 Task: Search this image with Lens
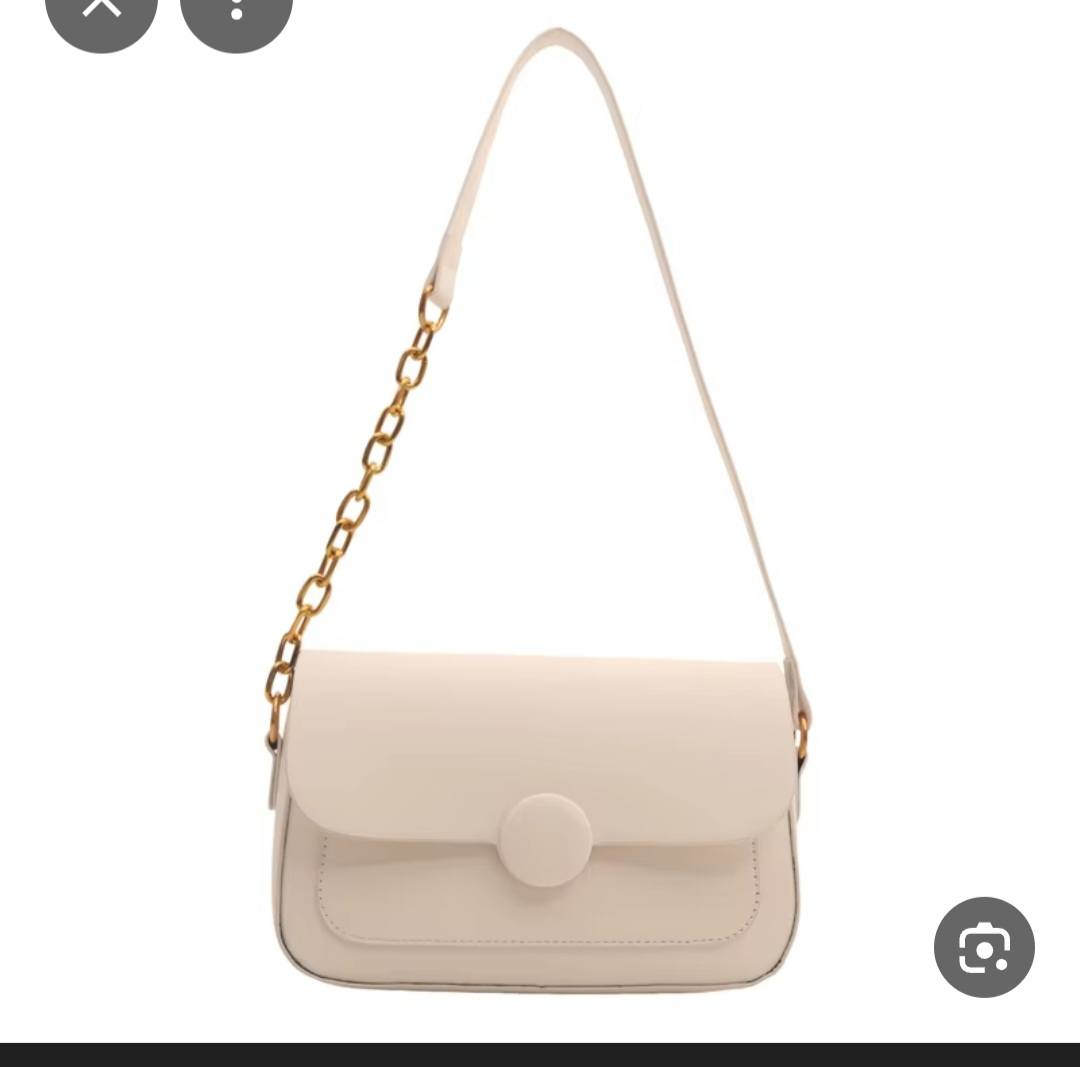tap(984, 947)
